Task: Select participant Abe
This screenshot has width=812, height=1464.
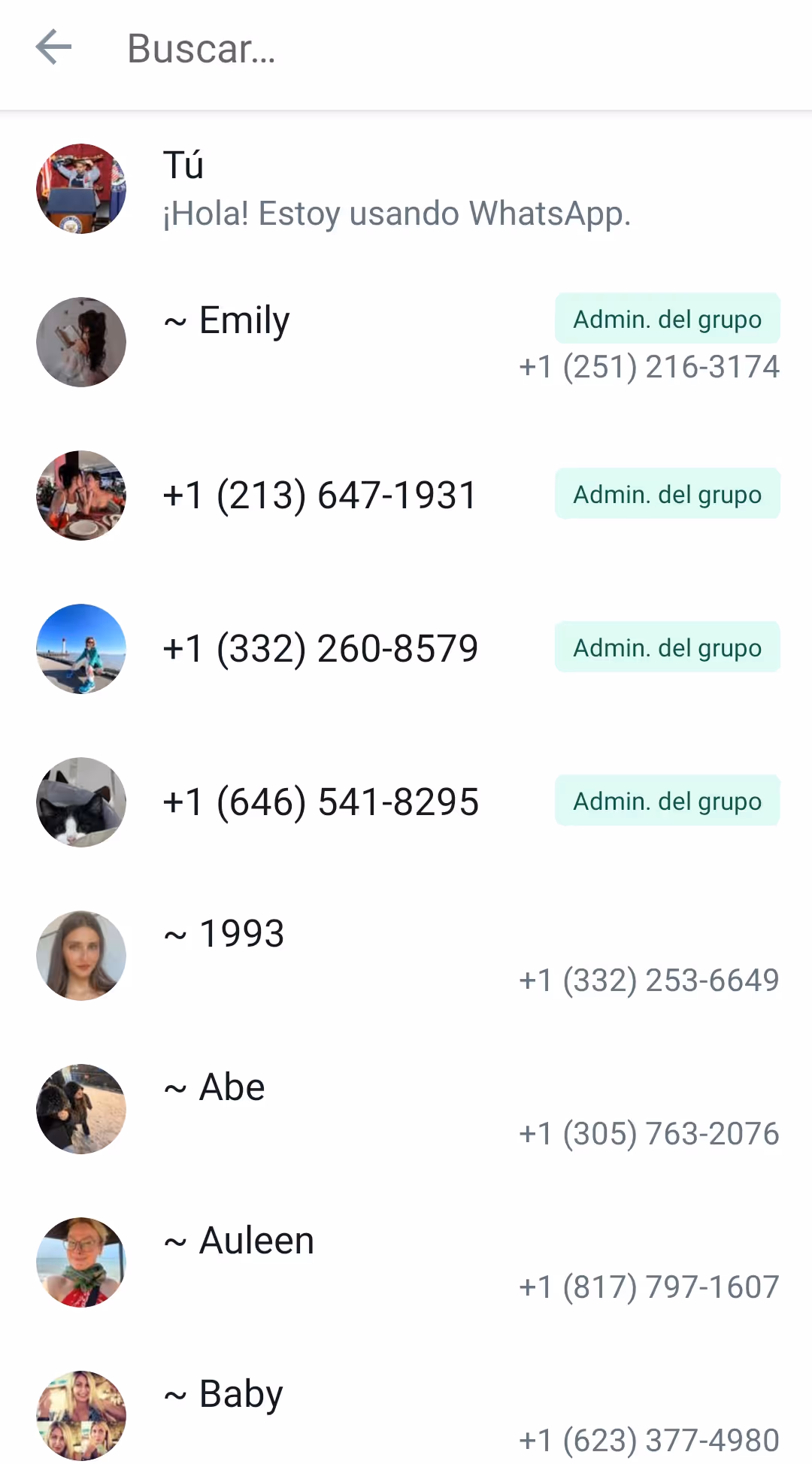Action: [406, 1108]
